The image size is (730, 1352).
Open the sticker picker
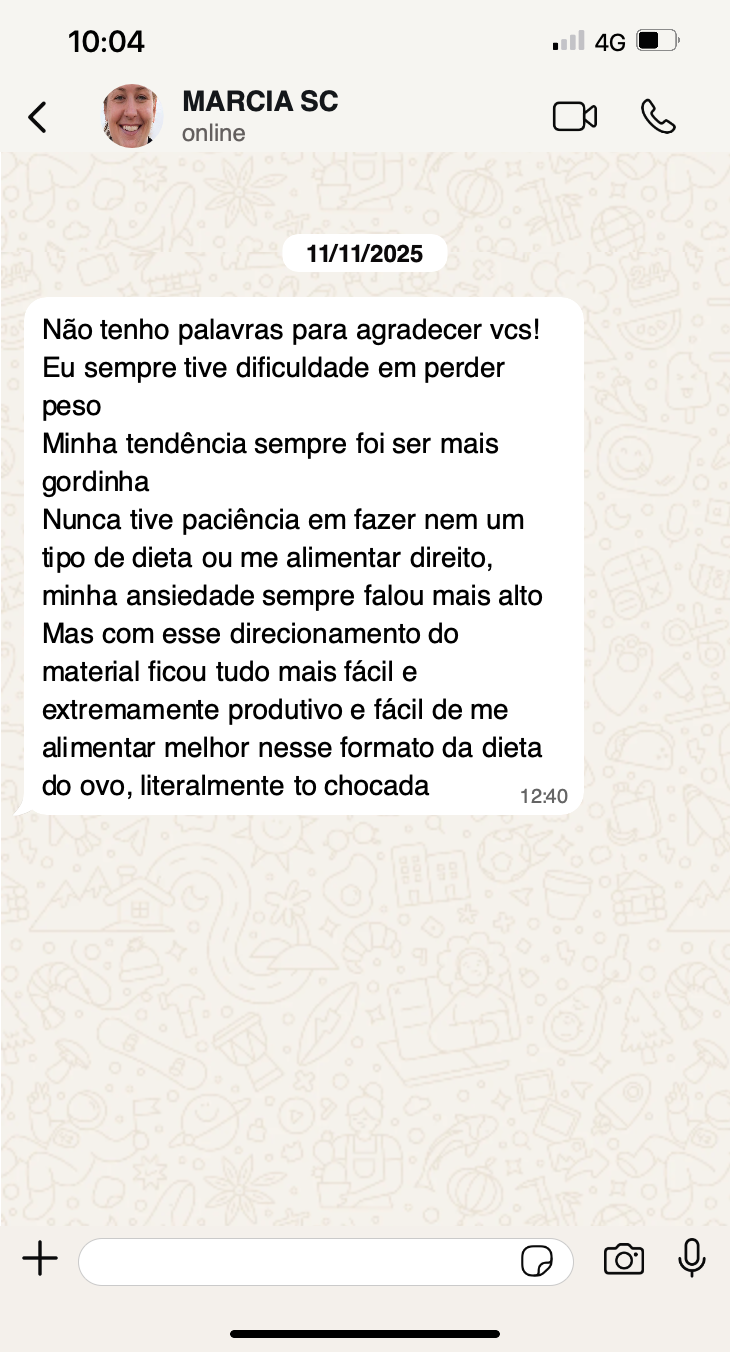(537, 1261)
